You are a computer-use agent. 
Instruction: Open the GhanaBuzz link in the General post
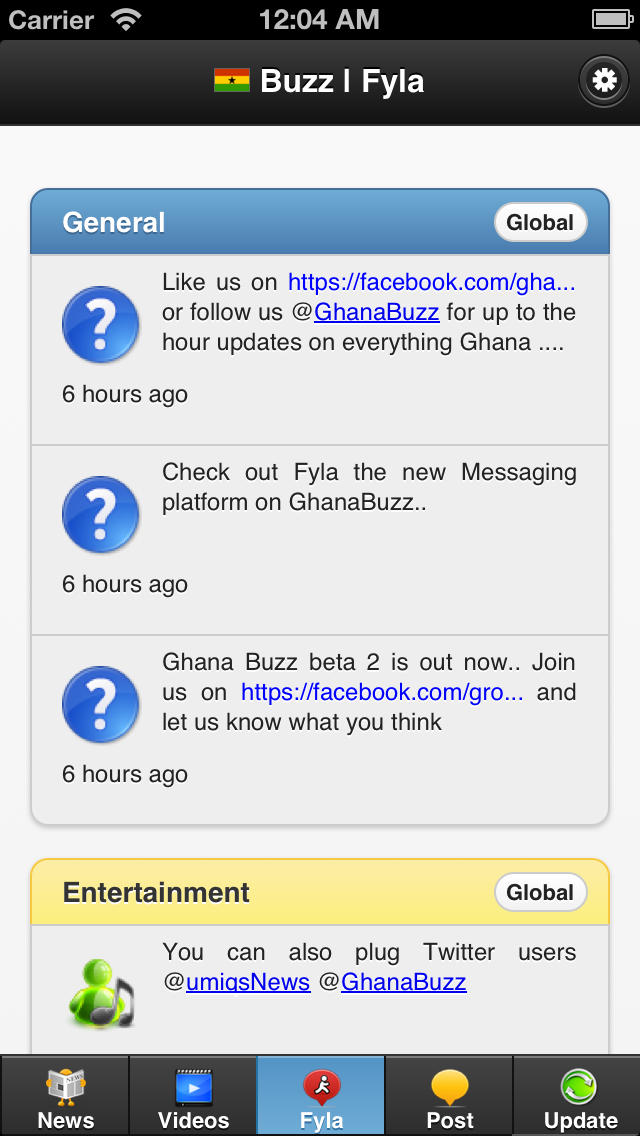pyautogui.click(x=376, y=313)
